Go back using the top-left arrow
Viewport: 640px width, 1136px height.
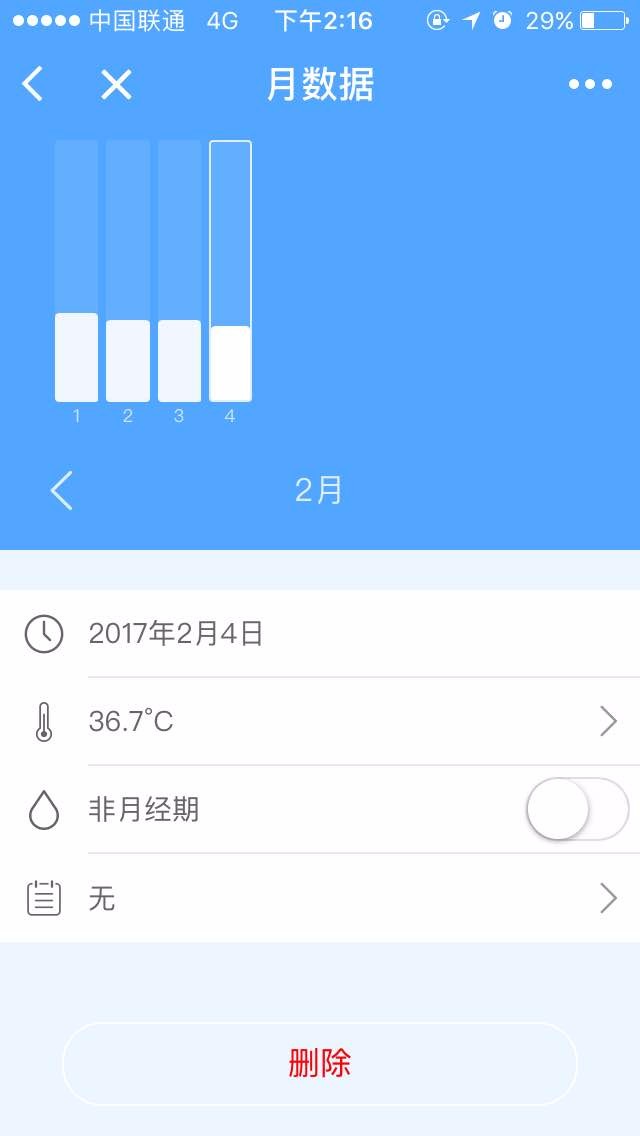tap(33, 84)
